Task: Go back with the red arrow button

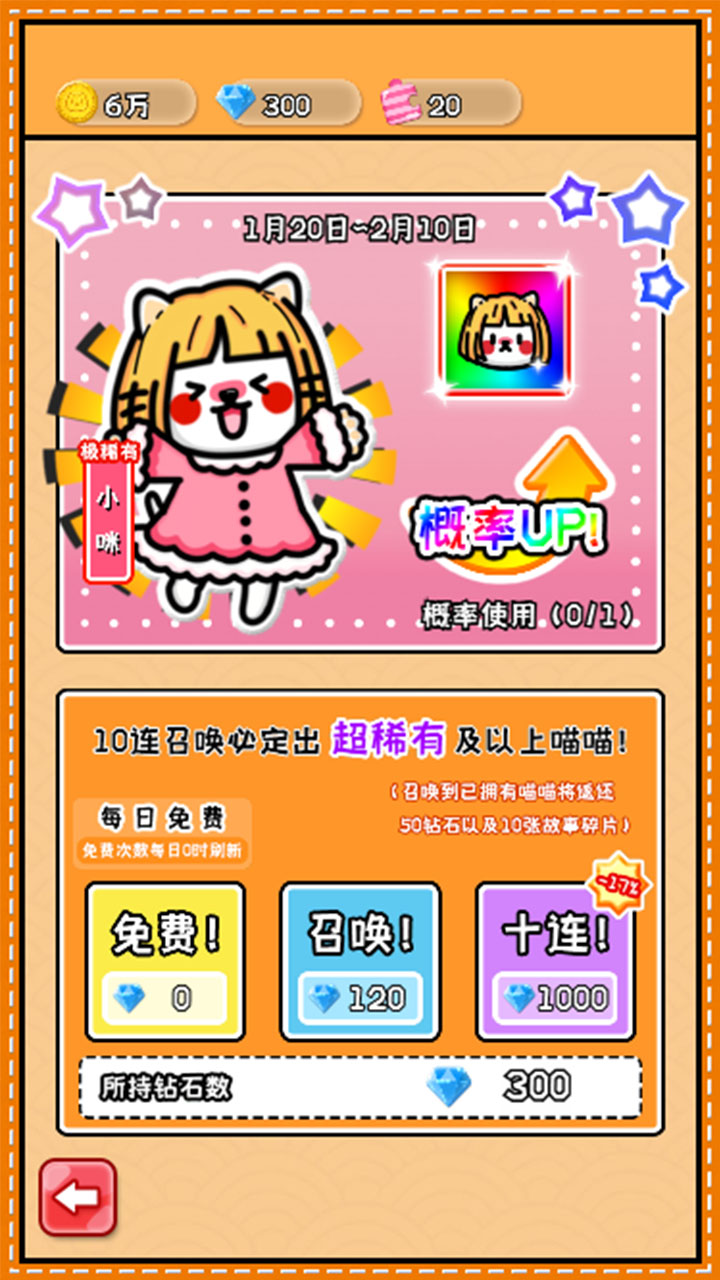Action: click(78, 1197)
